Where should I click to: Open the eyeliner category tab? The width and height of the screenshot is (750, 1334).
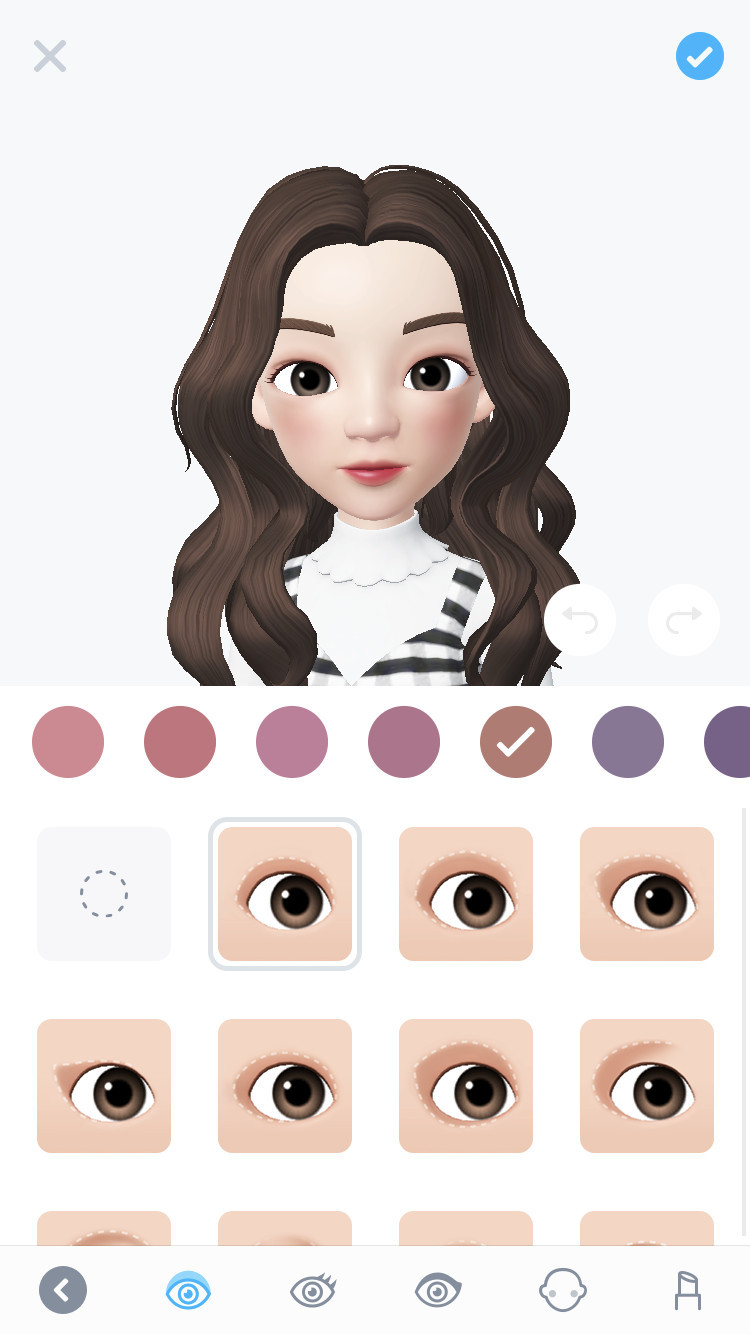(438, 1290)
